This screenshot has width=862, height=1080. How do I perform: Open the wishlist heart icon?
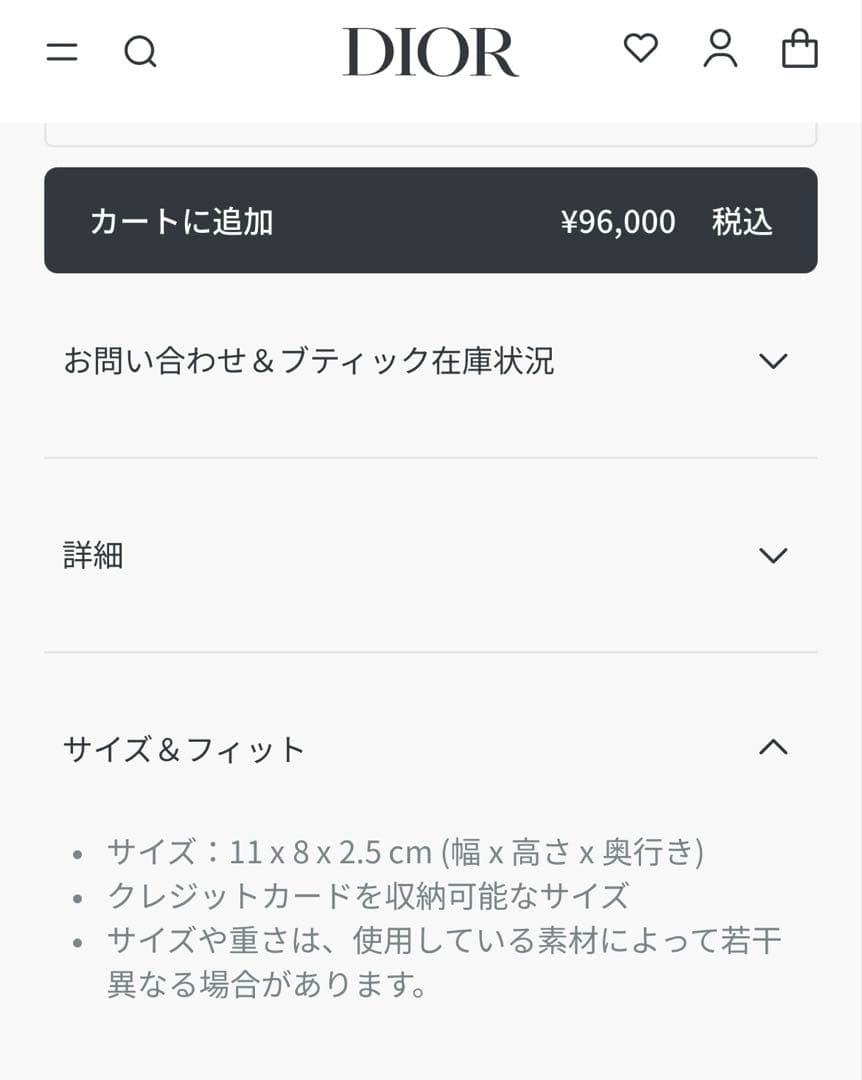tap(640, 48)
